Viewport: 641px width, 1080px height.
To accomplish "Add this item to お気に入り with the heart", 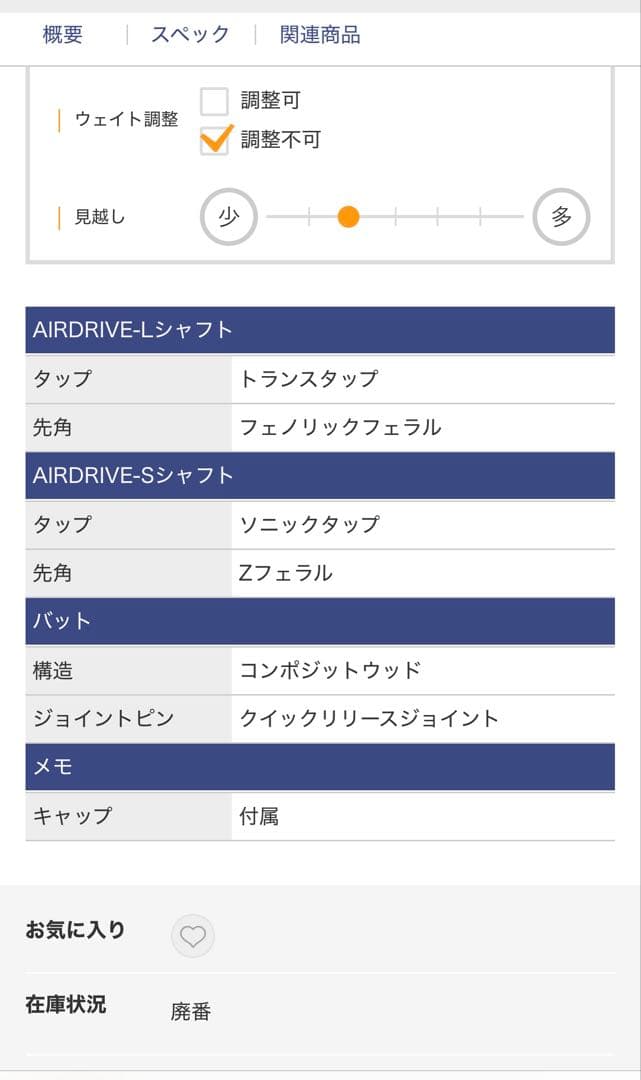I will pos(193,936).
